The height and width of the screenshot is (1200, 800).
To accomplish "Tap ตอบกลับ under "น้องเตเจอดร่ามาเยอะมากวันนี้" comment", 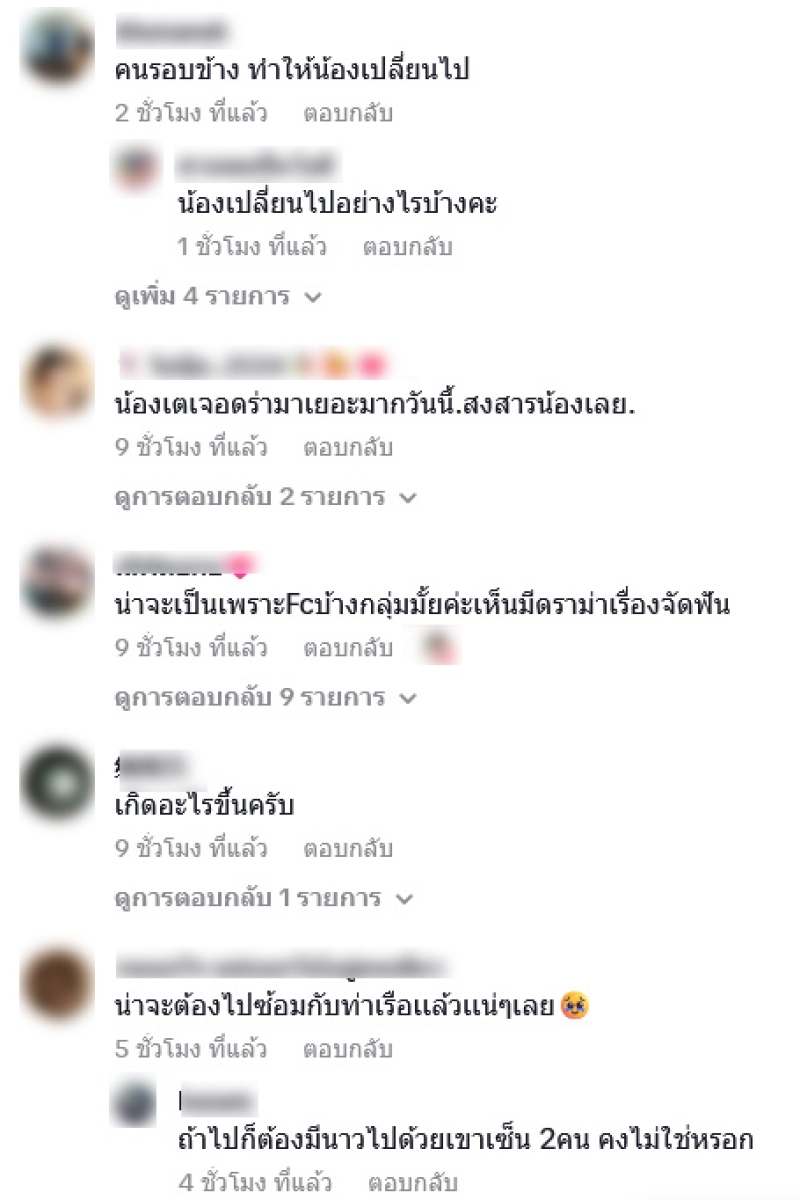I will coord(348,447).
